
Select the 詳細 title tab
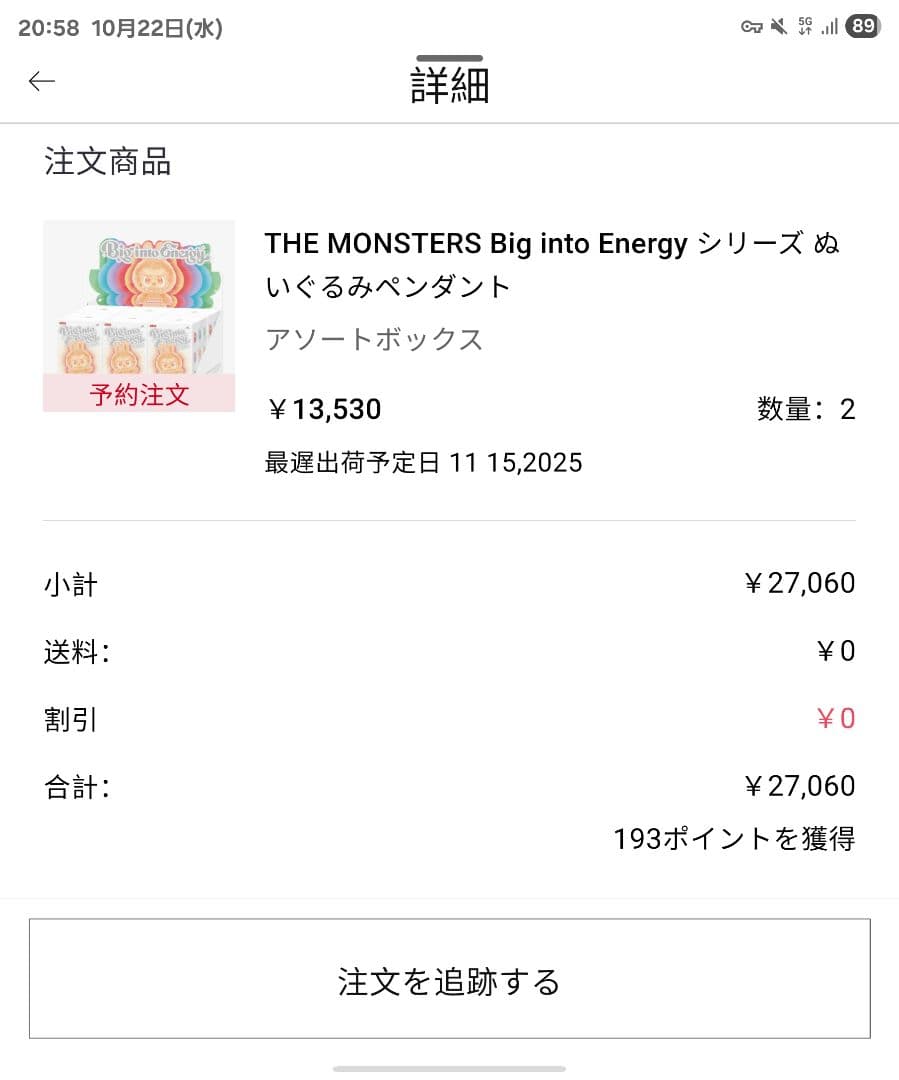(x=449, y=85)
